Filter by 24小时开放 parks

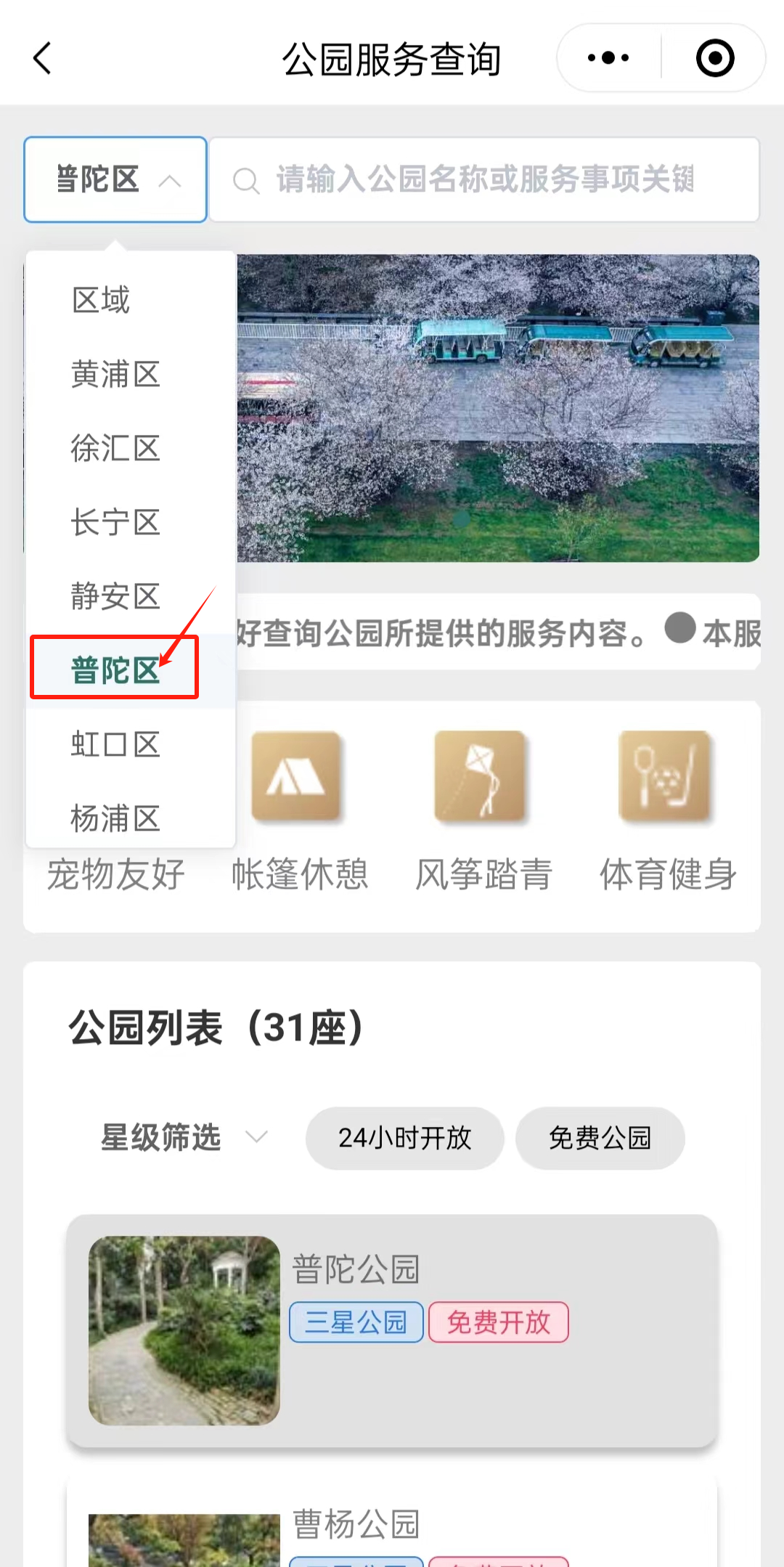point(404,1138)
